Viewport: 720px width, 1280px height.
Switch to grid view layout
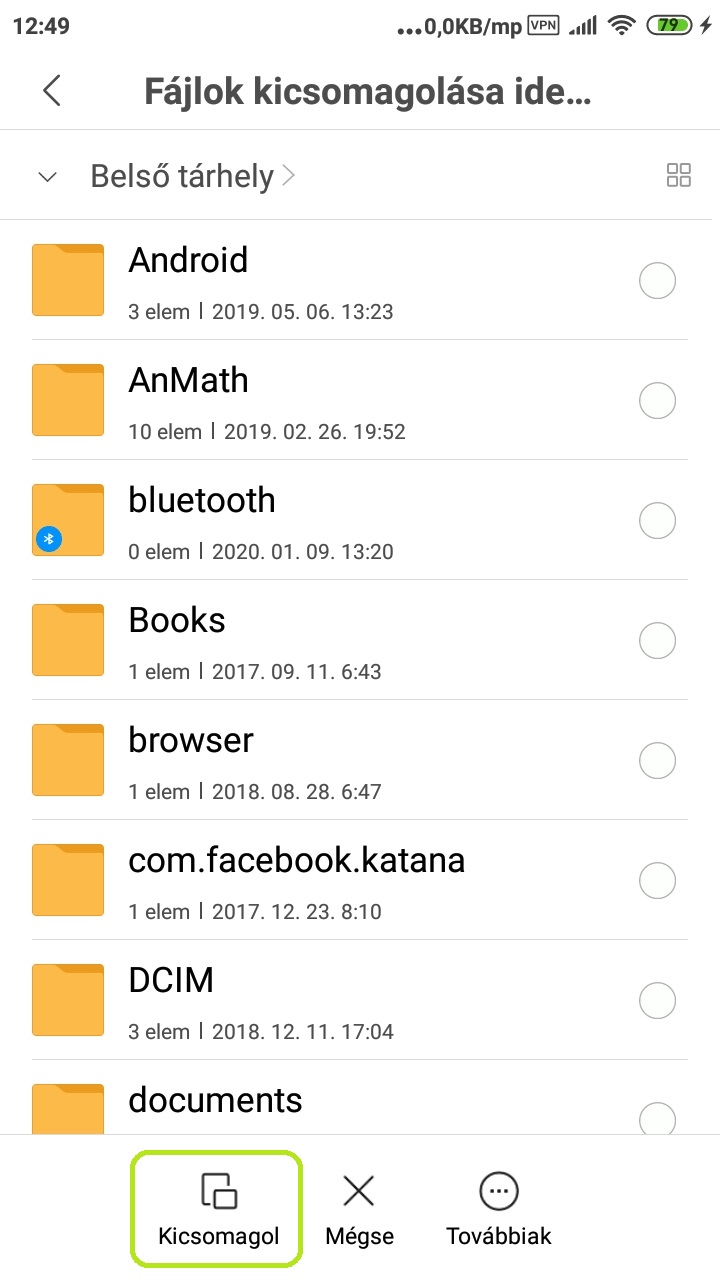tap(678, 176)
